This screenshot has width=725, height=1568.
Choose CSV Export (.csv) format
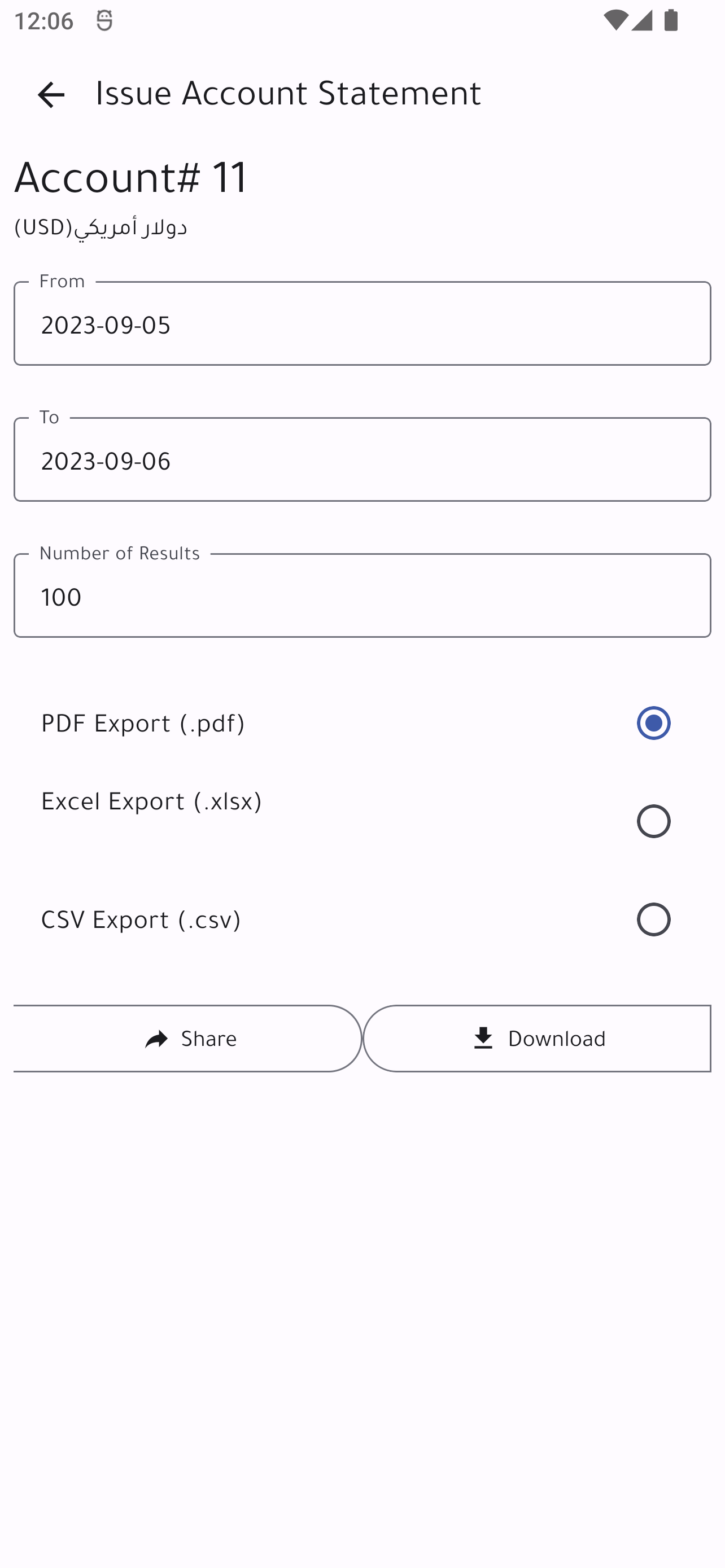653,919
